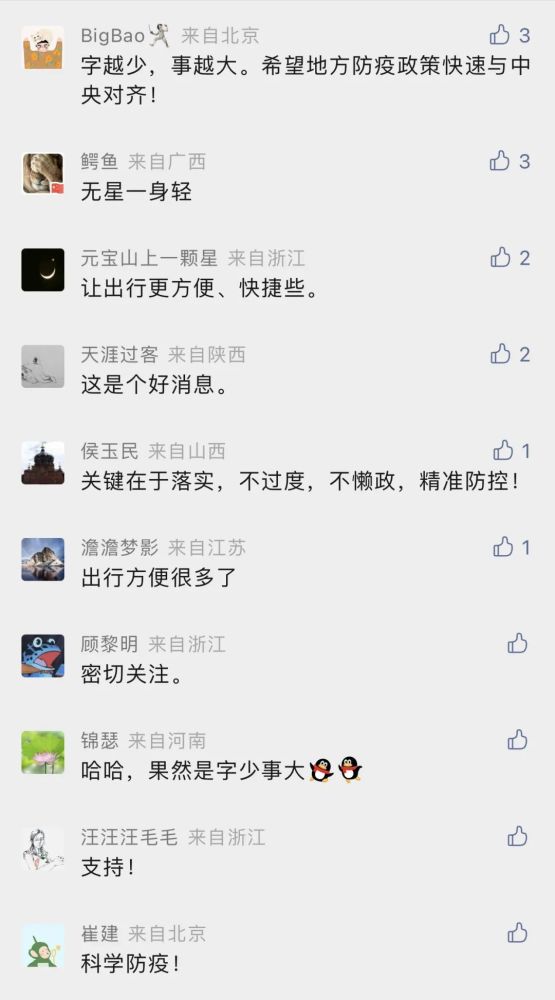Like 侯玉民's comment
This screenshot has height=1000, width=555.
[x=503, y=450]
